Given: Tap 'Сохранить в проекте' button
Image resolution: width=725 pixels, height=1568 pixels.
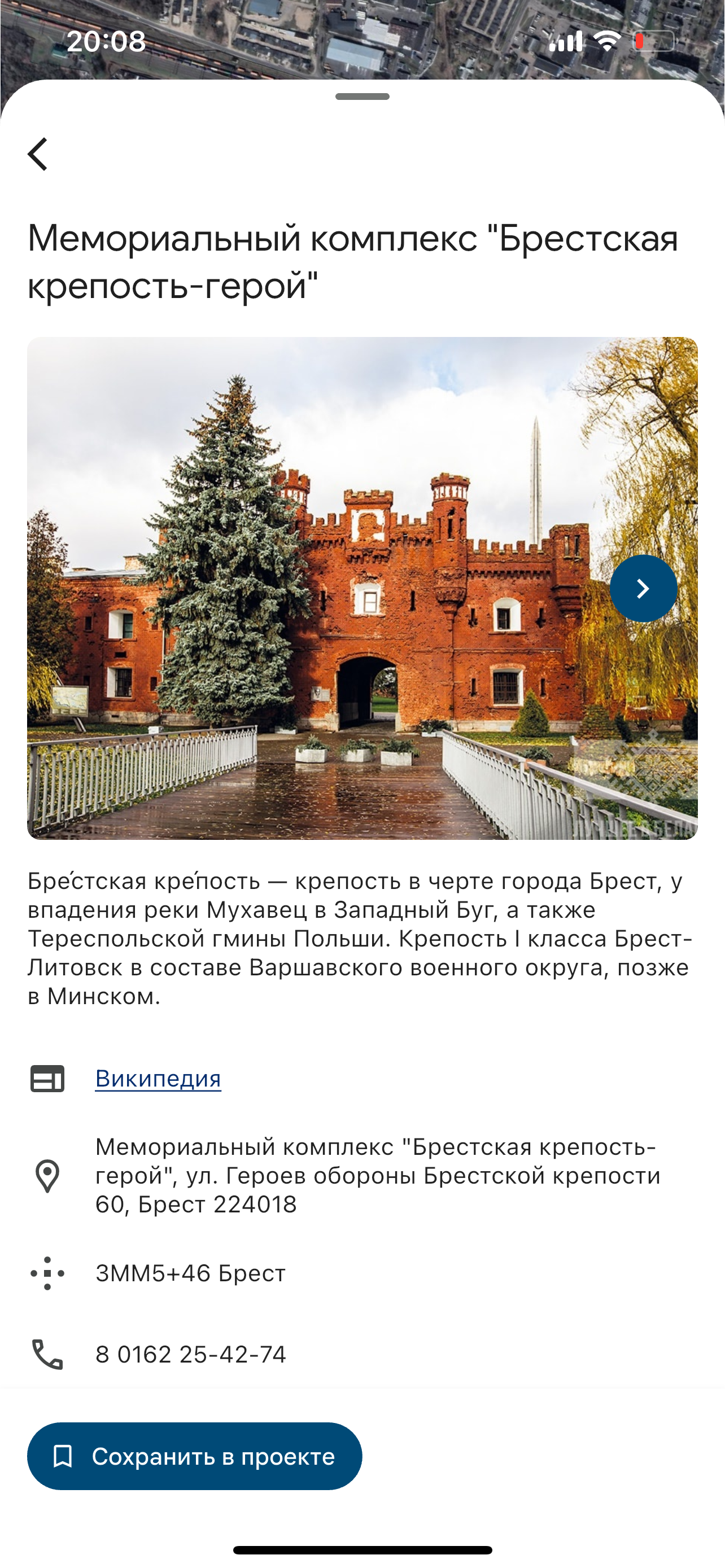Looking at the screenshot, I should coord(194,1456).
